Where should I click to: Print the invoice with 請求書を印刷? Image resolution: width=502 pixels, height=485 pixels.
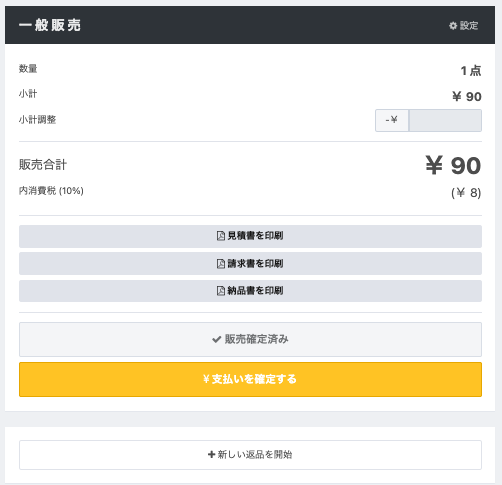pos(250,264)
